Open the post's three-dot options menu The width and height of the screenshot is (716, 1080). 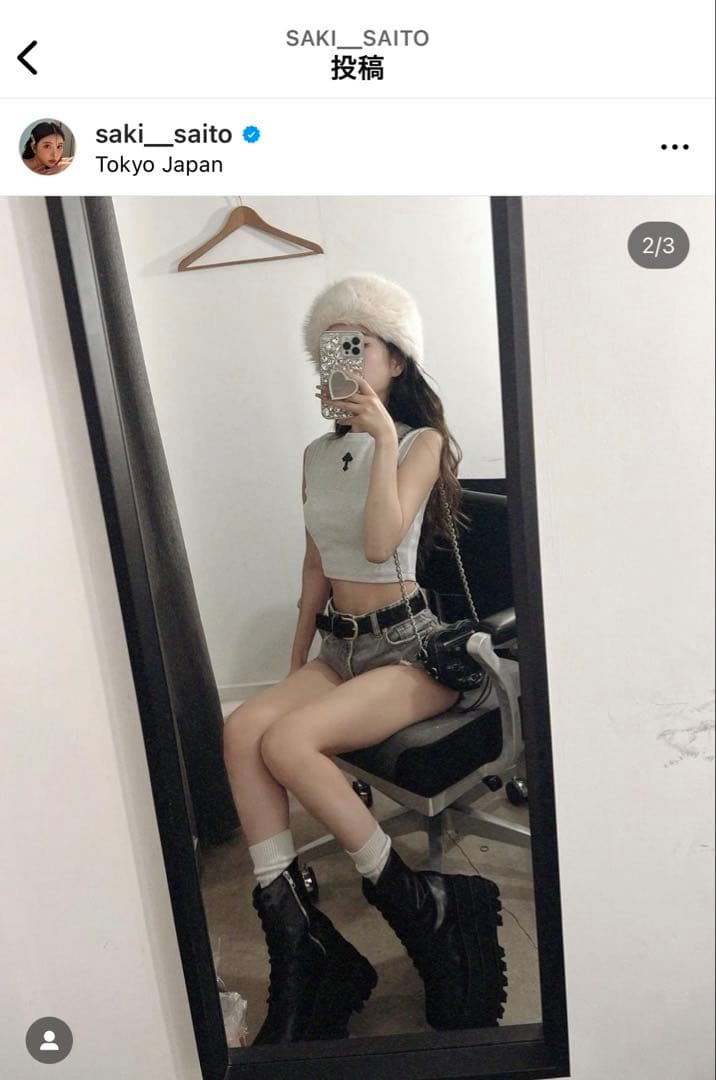pos(675,147)
